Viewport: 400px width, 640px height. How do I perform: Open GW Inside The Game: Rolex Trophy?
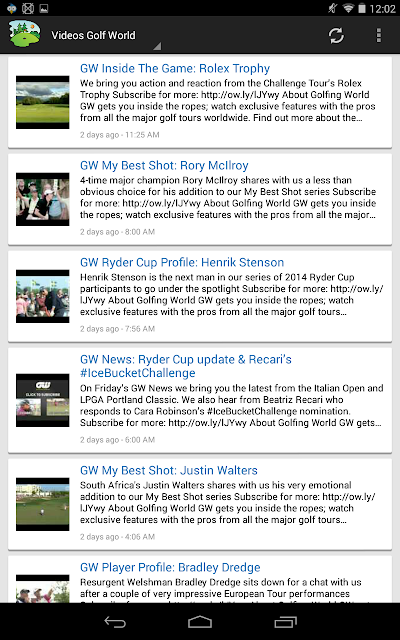point(200,102)
